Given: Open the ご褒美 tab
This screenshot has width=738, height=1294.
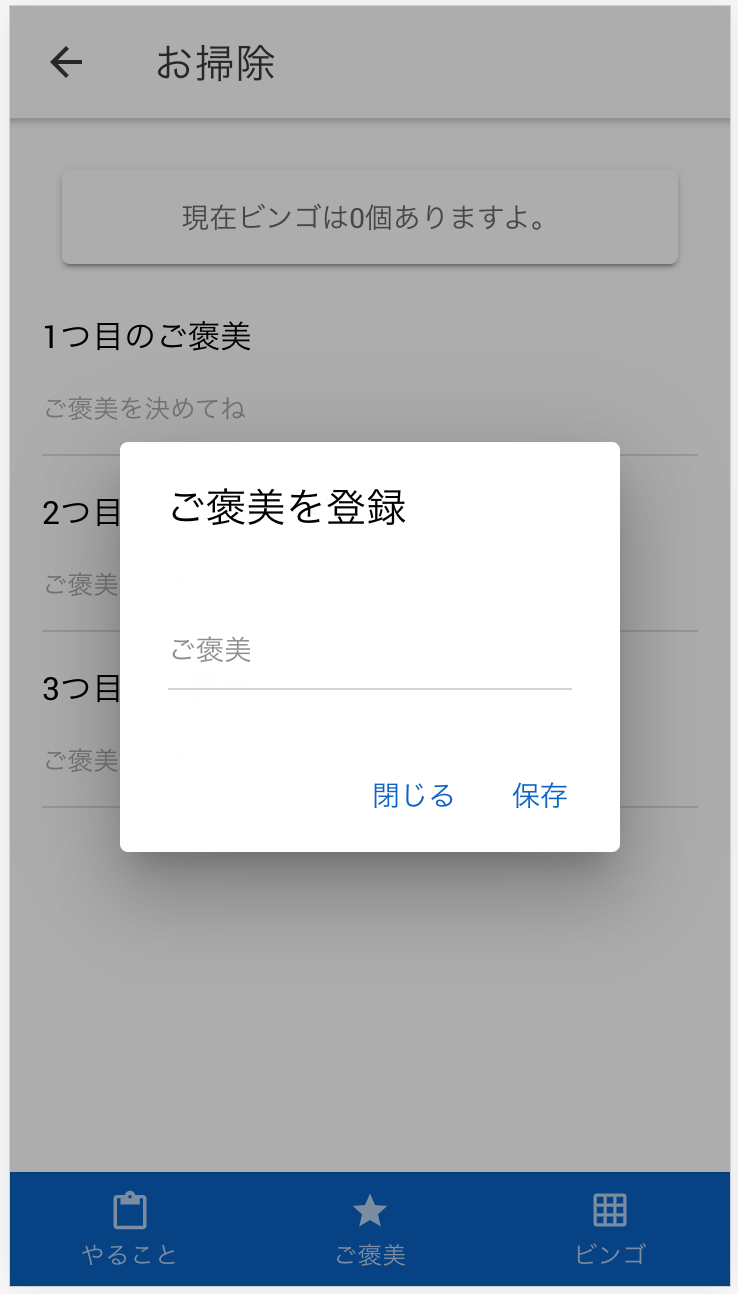Looking at the screenshot, I should 370,1229.
